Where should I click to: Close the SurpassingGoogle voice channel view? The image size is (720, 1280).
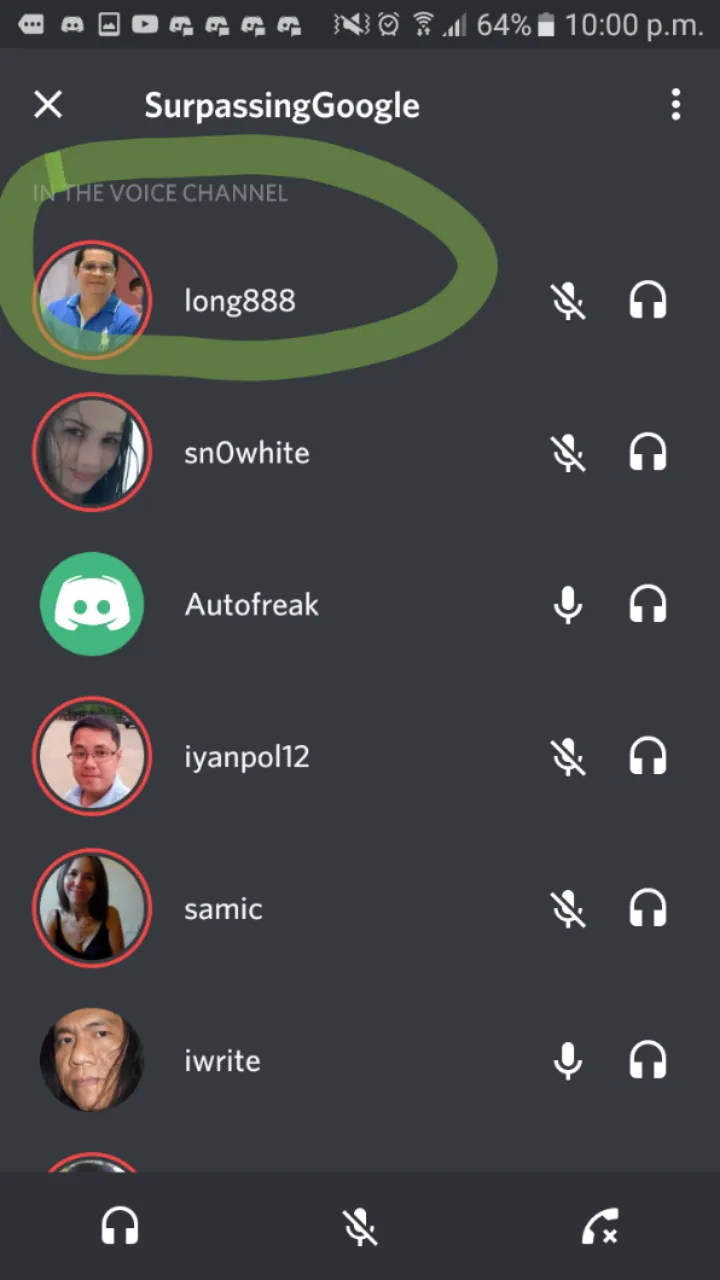(x=48, y=105)
